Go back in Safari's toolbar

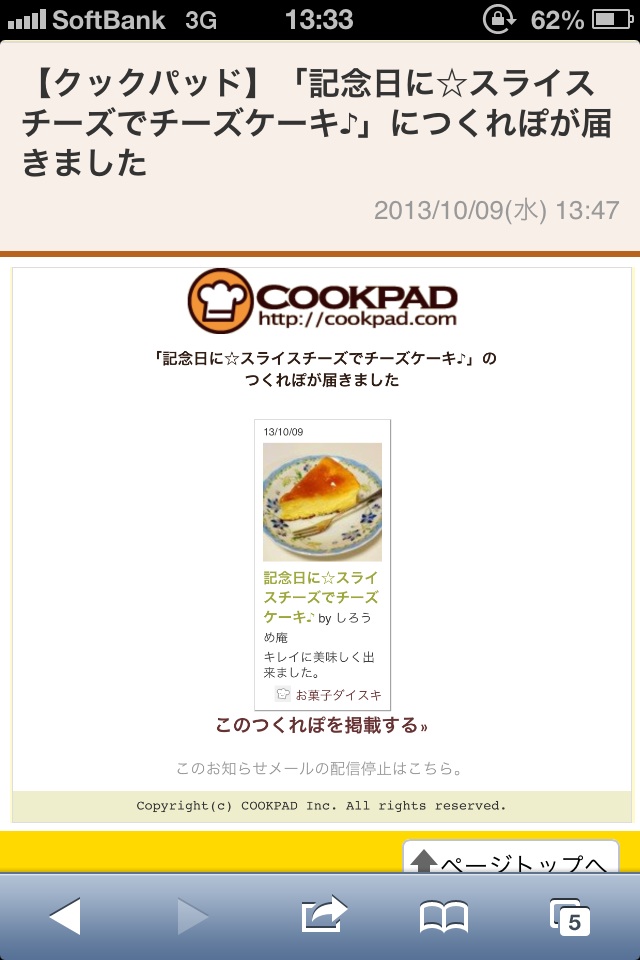pyautogui.click(x=65, y=916)
